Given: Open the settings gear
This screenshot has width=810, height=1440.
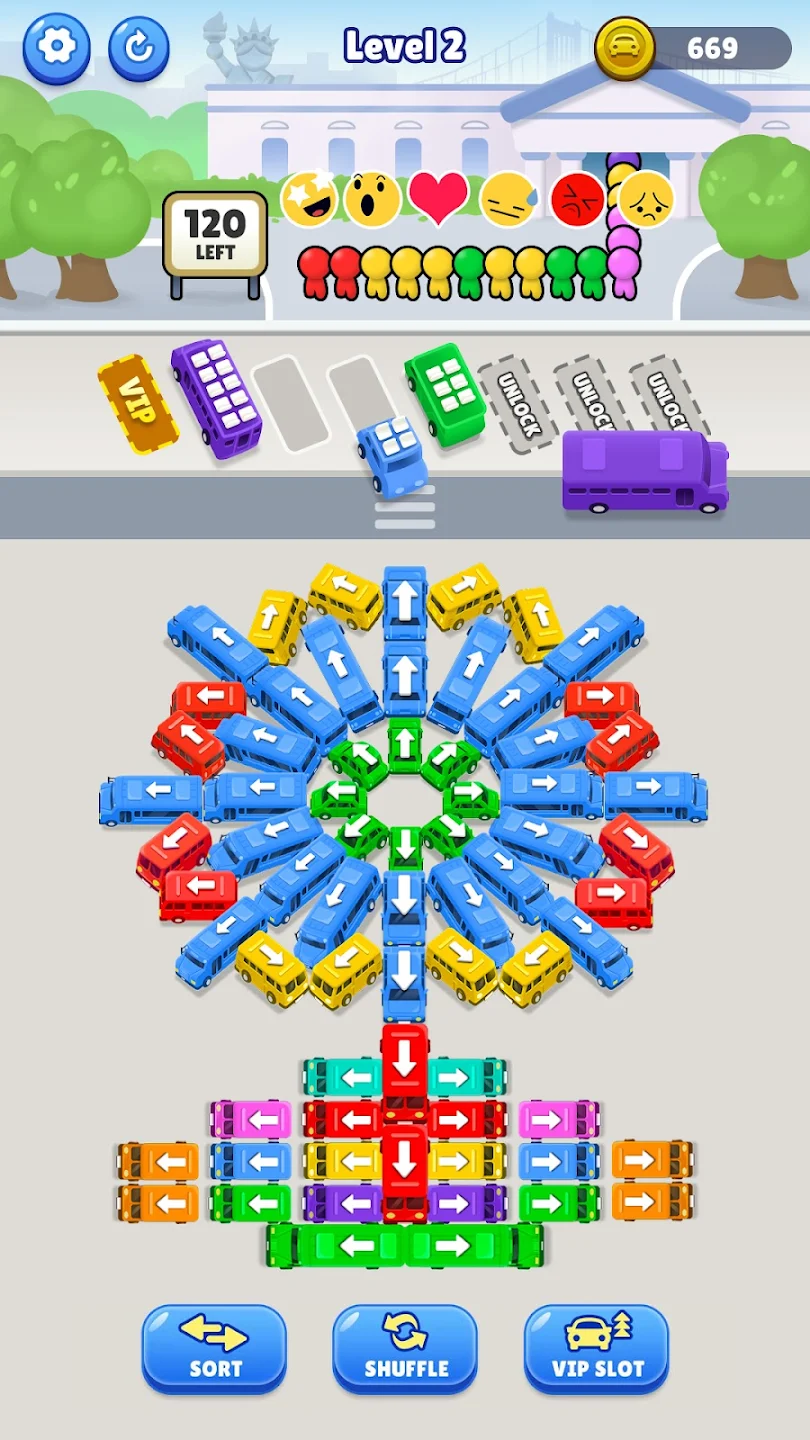Looking at the screenshot, I should pyautogui.click(x=57, y=47).
